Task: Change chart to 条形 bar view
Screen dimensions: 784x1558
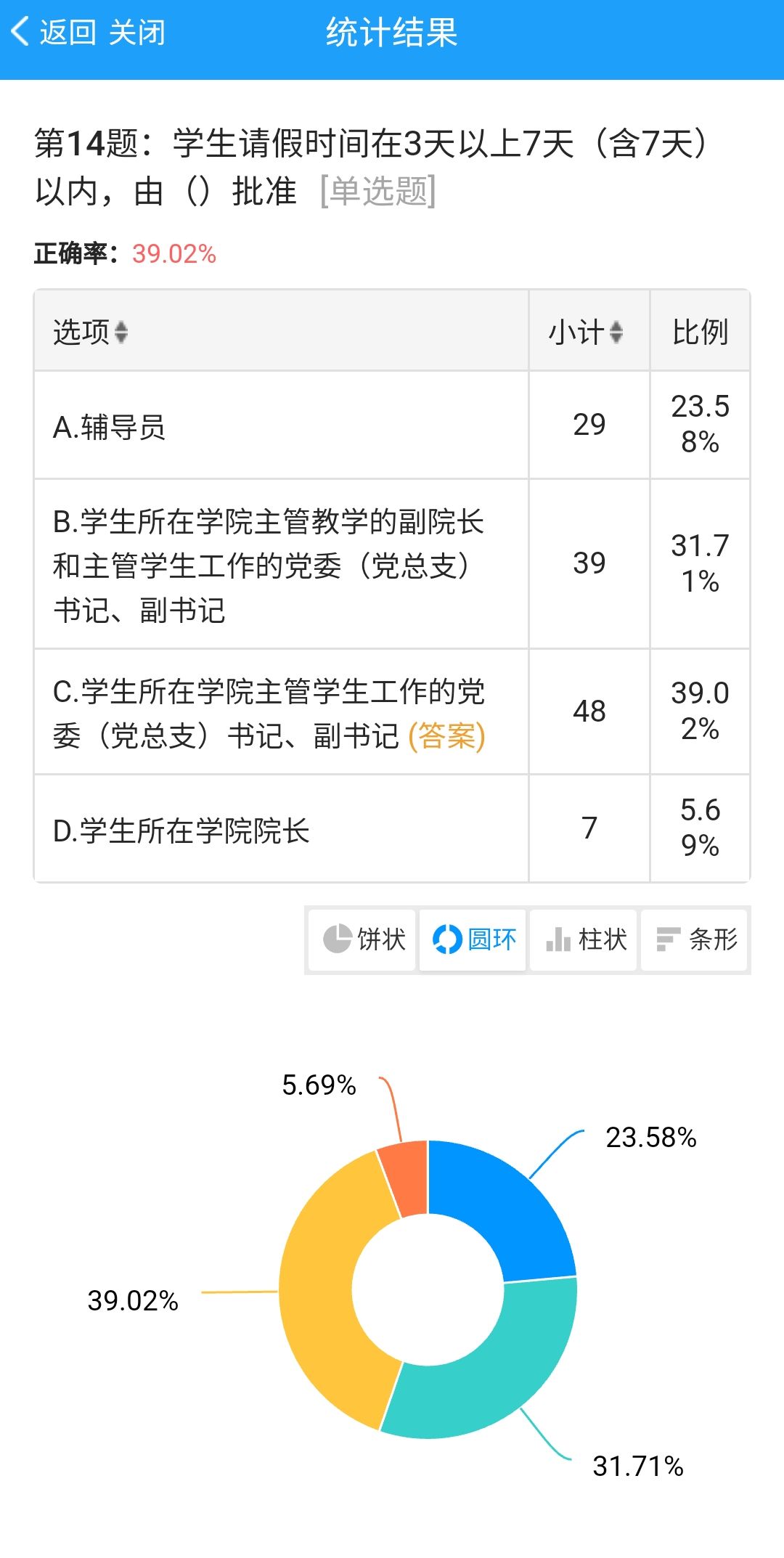Action: [x=695, y=939]
